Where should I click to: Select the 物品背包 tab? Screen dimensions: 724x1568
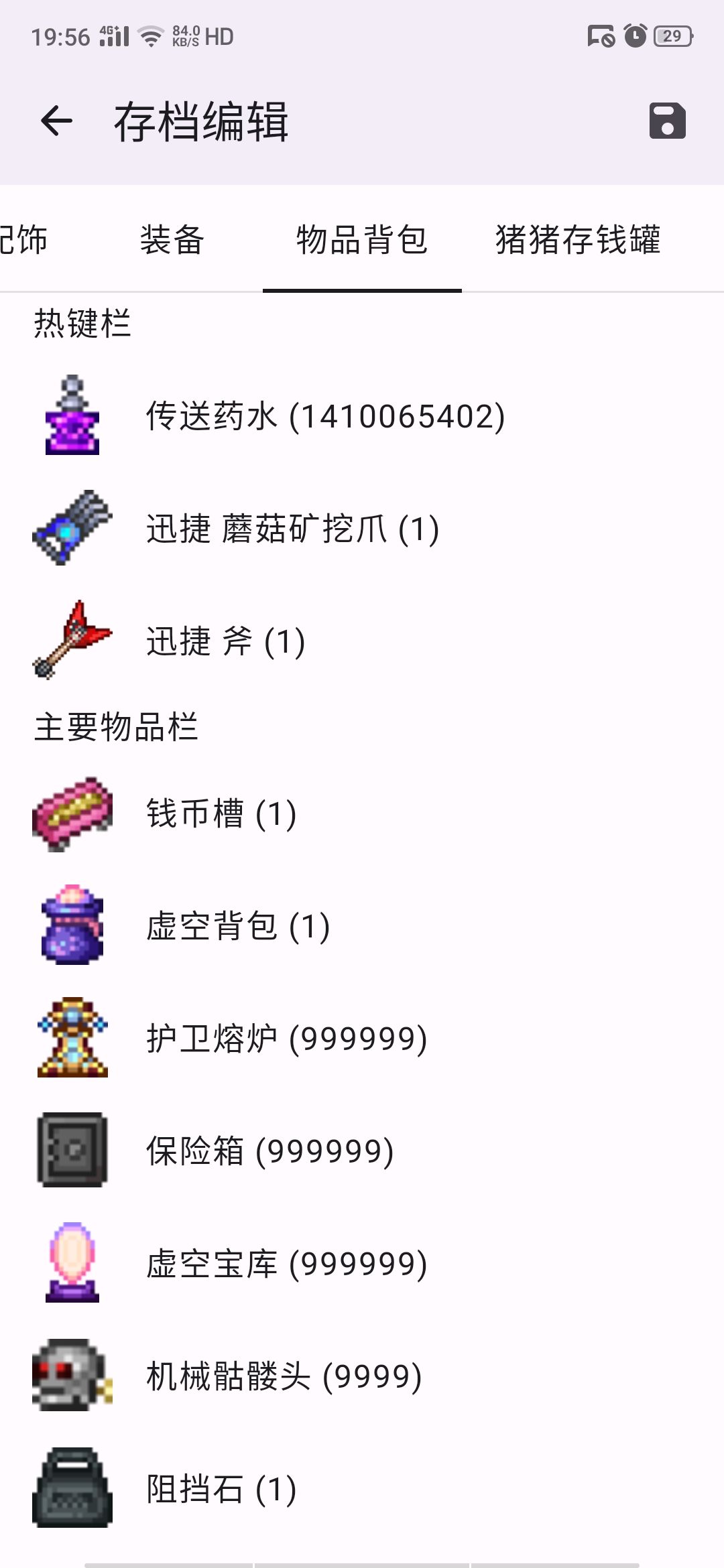362,240
